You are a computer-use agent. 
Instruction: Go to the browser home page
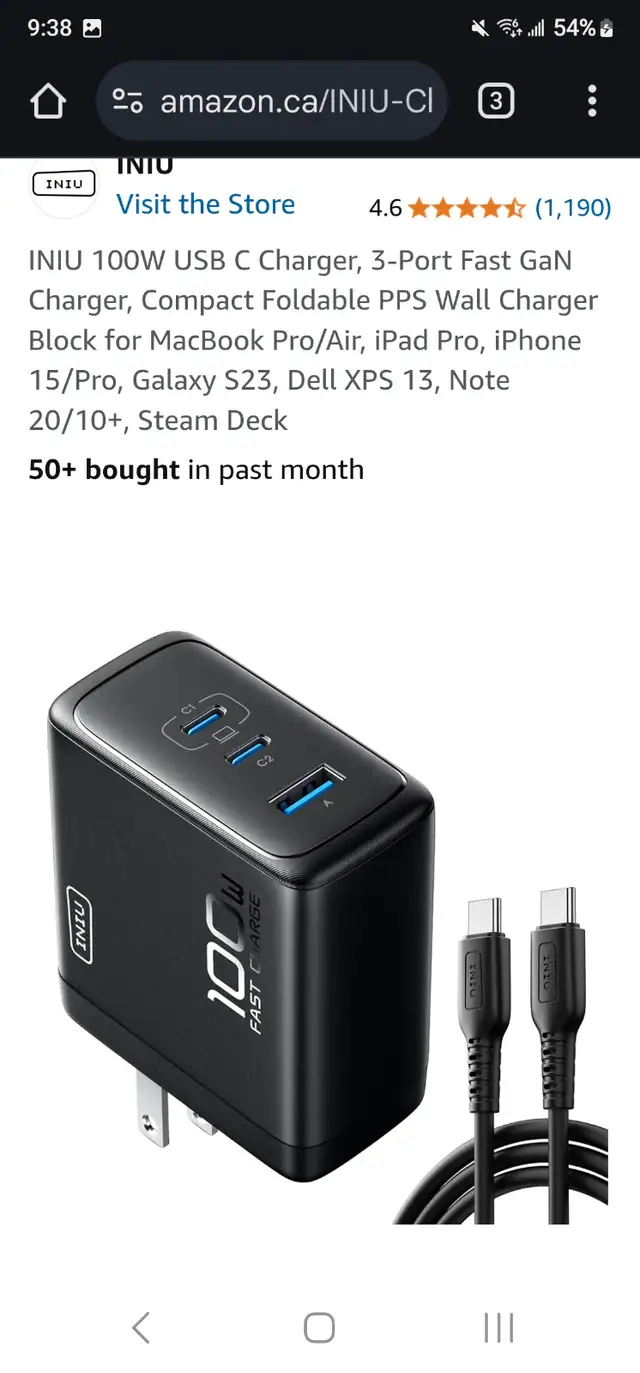(x=48, y=101)
